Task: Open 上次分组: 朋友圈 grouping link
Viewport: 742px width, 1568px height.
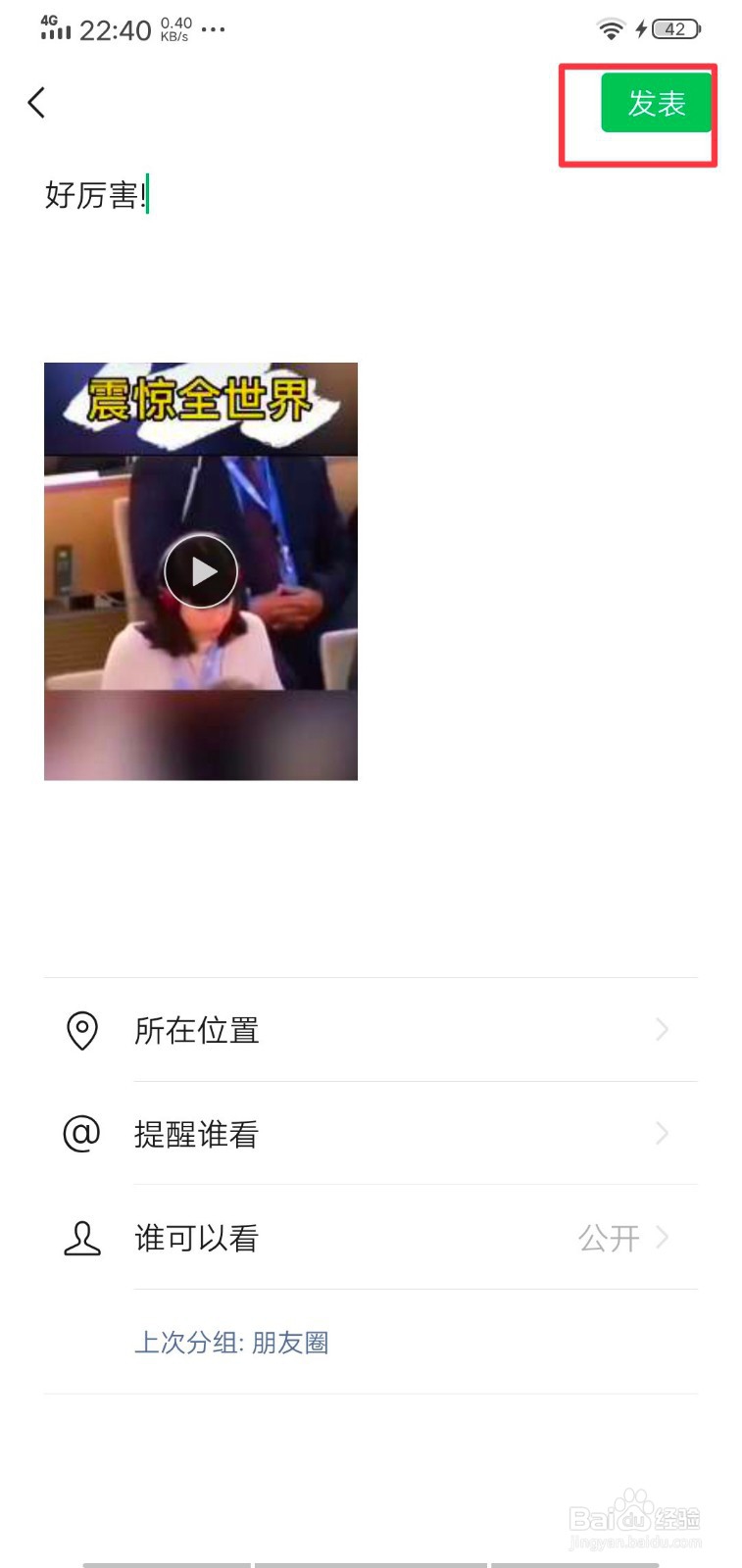Action: [232, 1344]
